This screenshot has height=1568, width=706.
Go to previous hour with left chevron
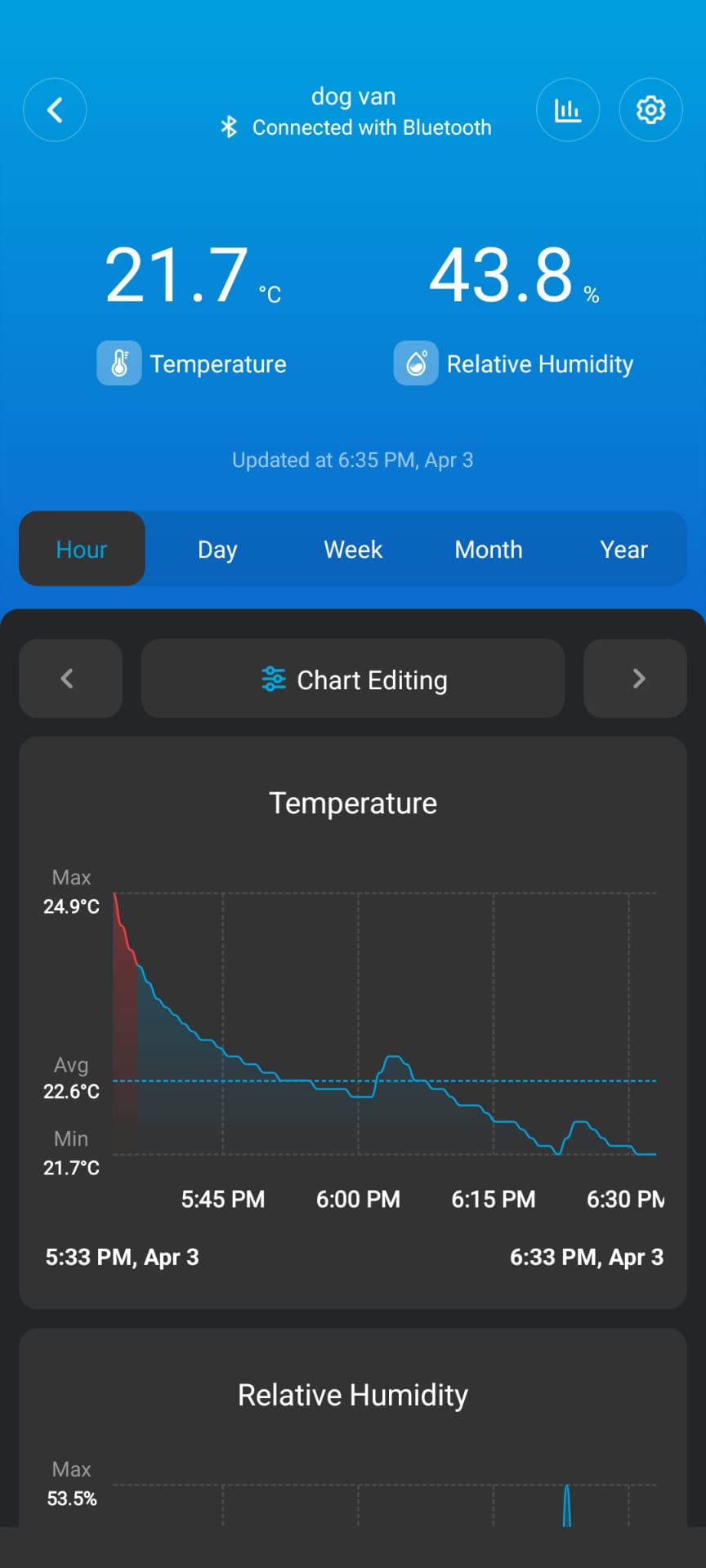(70, 679)
